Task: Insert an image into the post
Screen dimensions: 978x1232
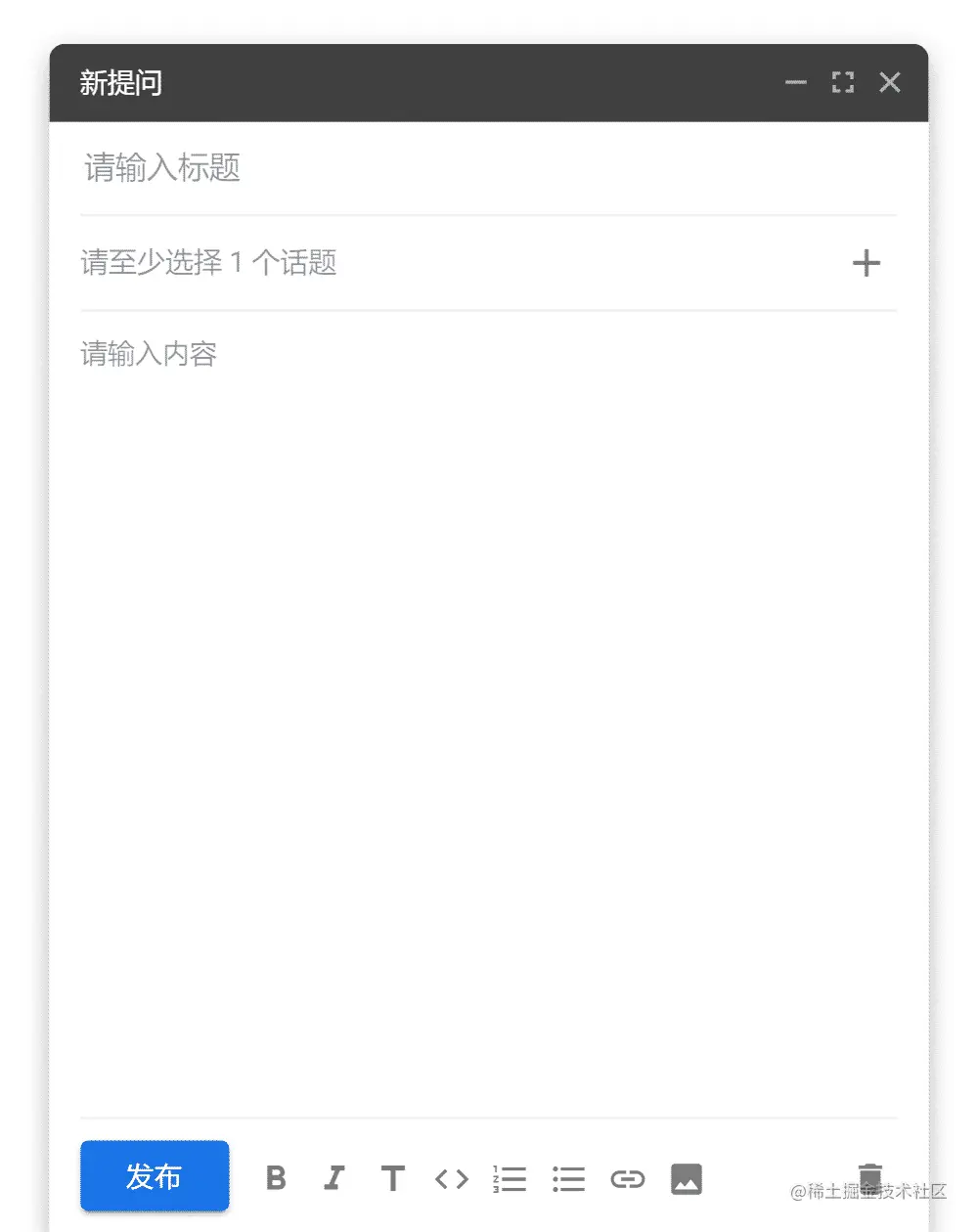Action: click(x=687, y=1179)
